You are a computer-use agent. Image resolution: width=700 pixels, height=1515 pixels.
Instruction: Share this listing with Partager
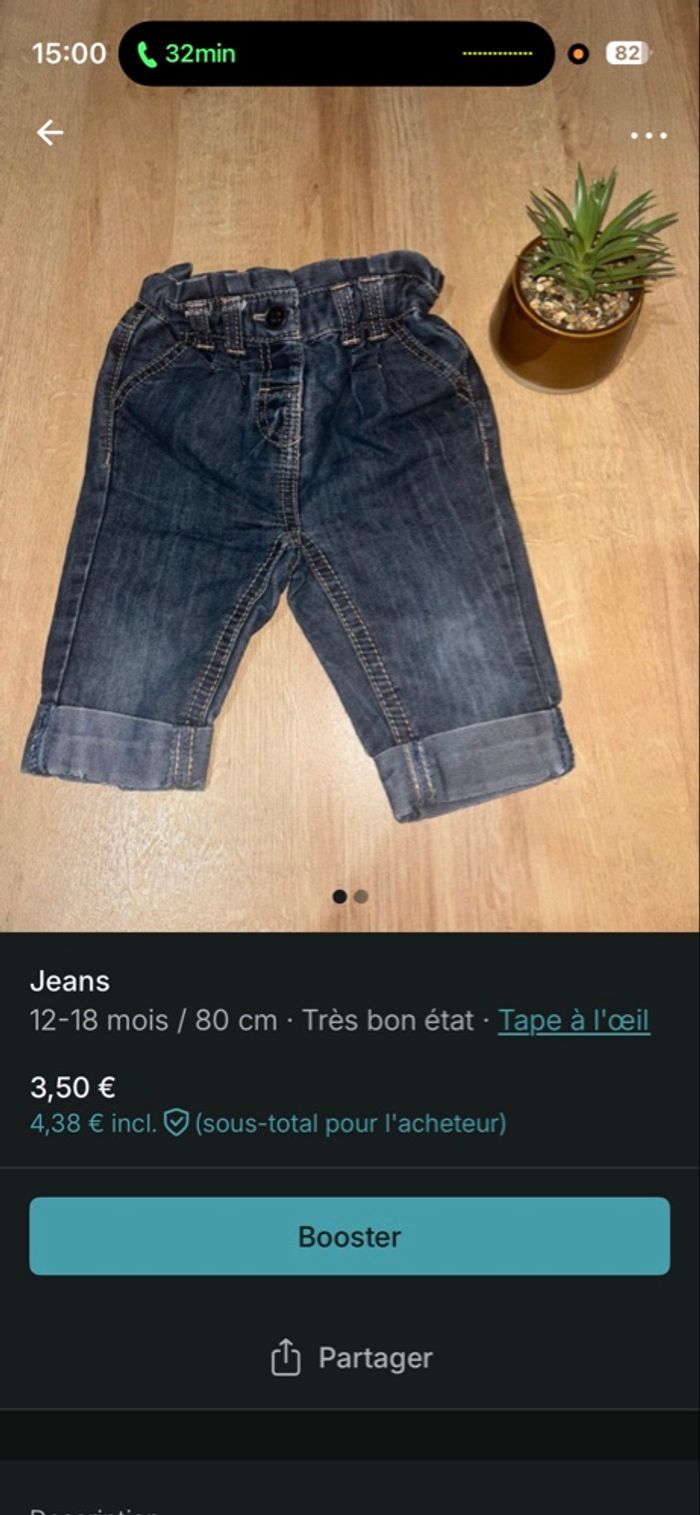pos(350,1358)
